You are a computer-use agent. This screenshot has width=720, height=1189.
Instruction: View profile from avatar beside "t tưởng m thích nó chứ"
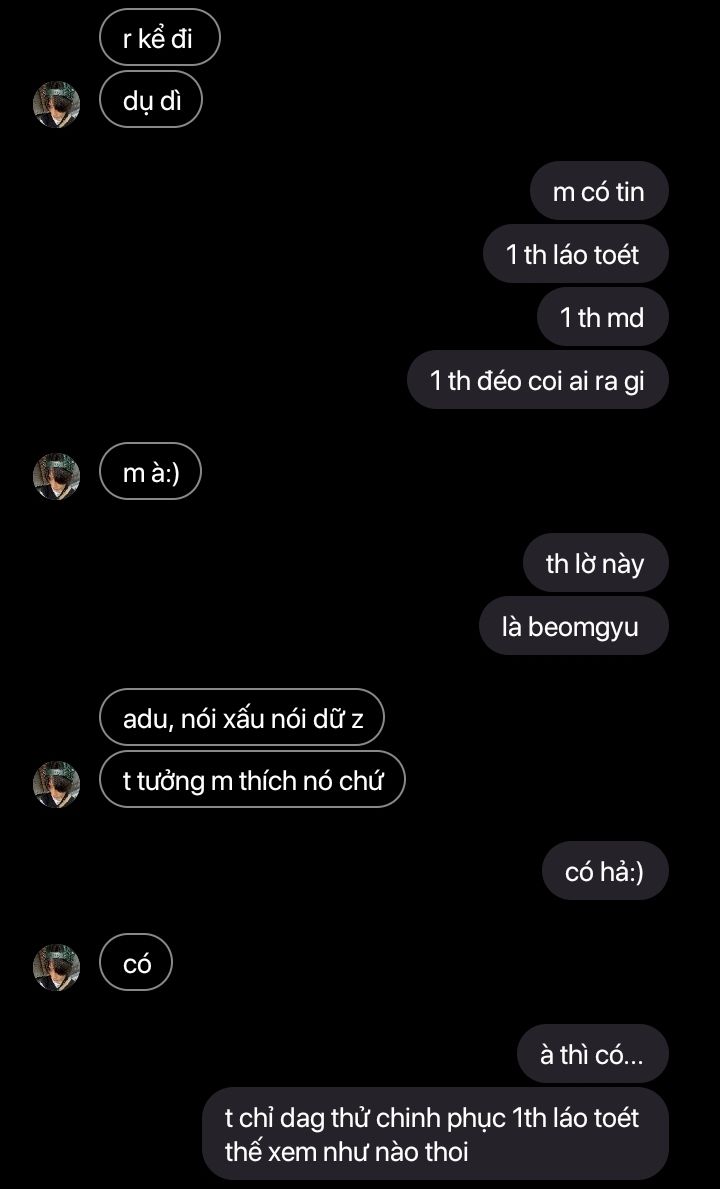(57, 784)
